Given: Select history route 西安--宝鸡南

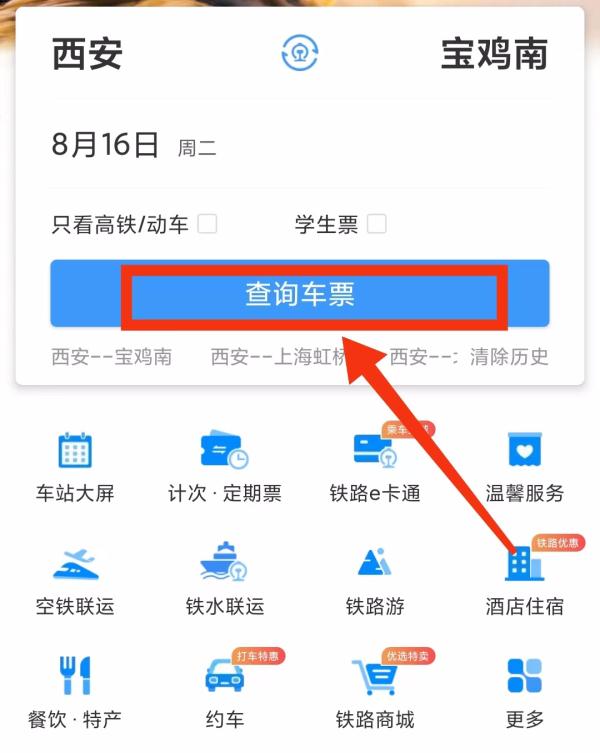Looking at the screenshot, I should [111, 357].
